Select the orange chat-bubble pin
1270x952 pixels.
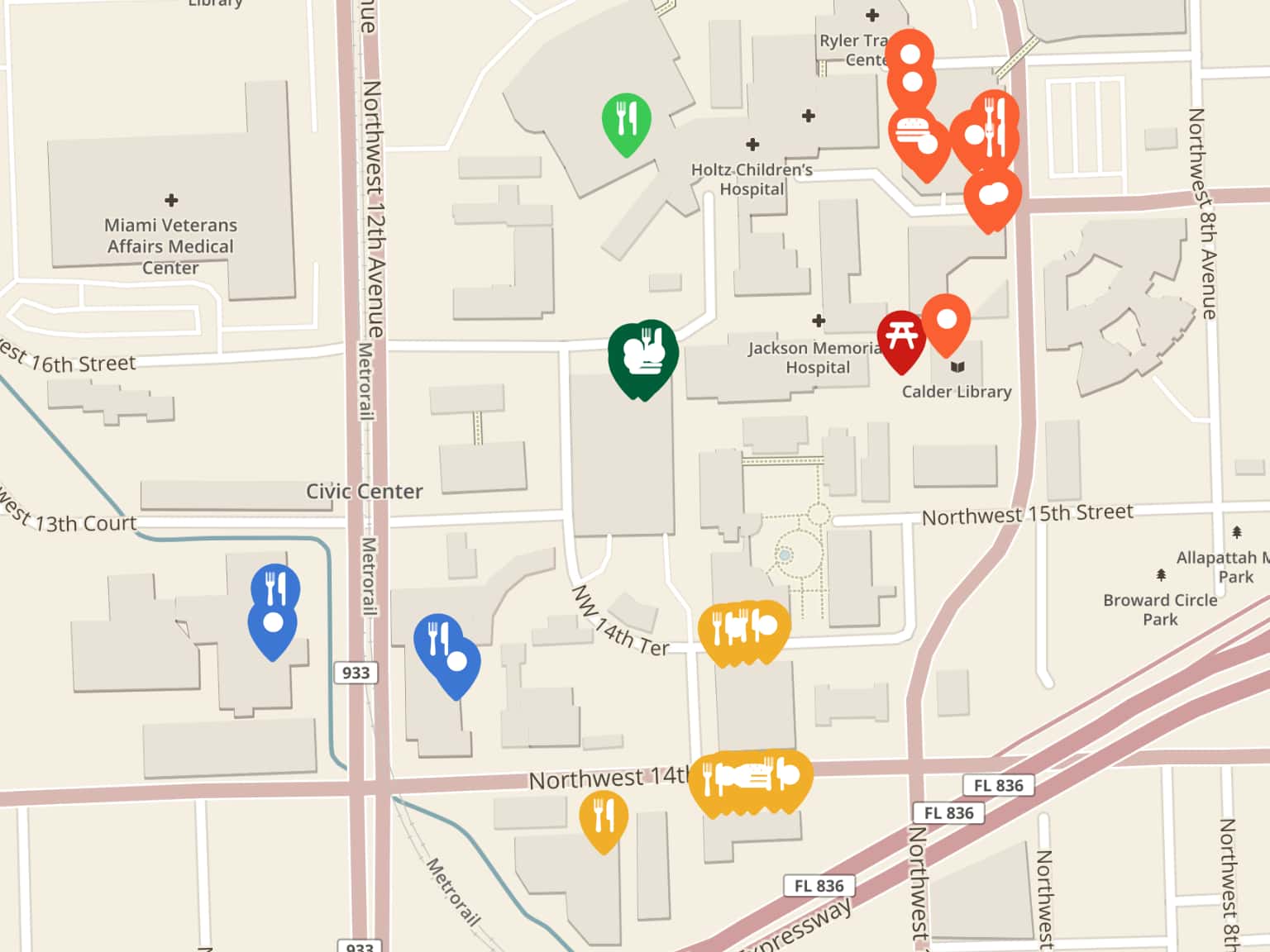[992, 197]
